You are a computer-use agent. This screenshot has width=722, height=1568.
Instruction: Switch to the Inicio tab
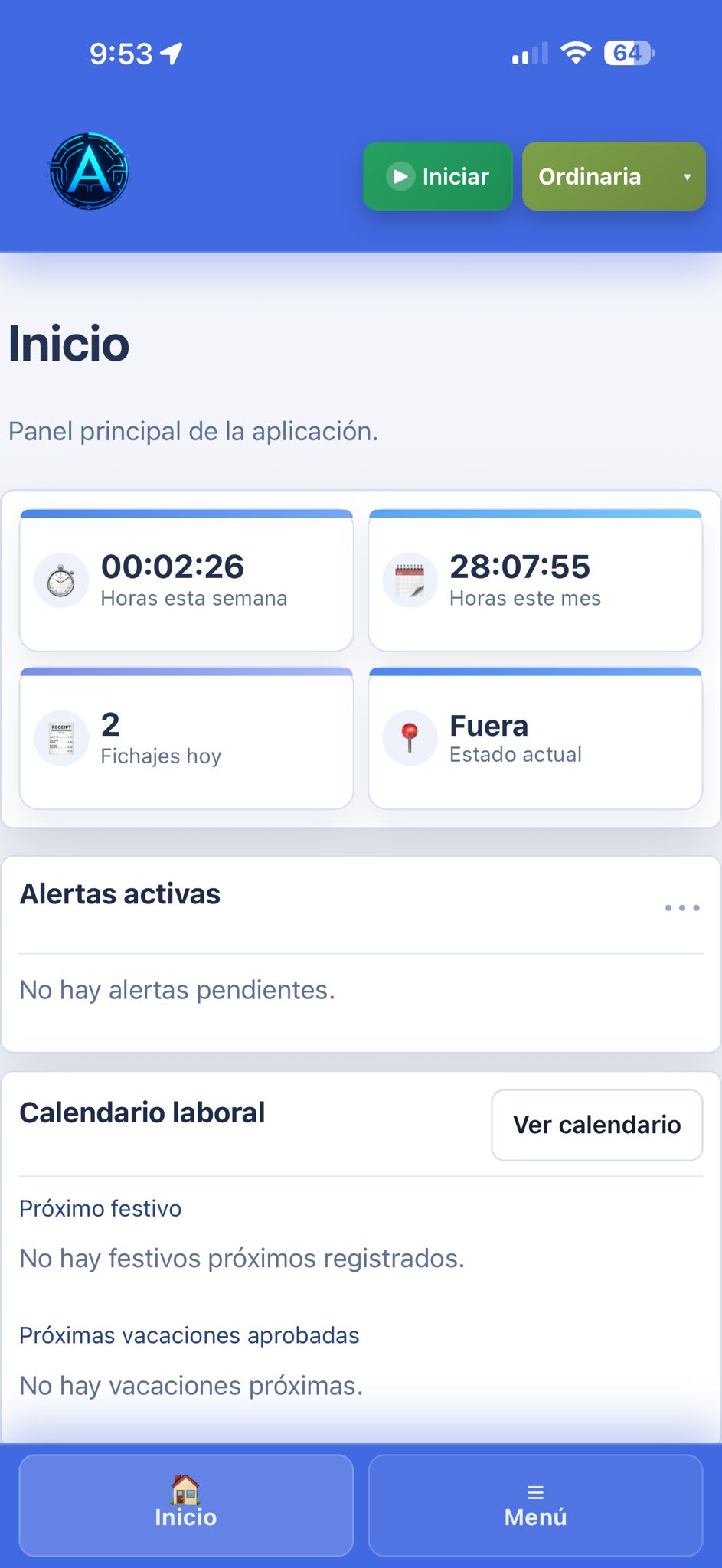[185, 1504]
